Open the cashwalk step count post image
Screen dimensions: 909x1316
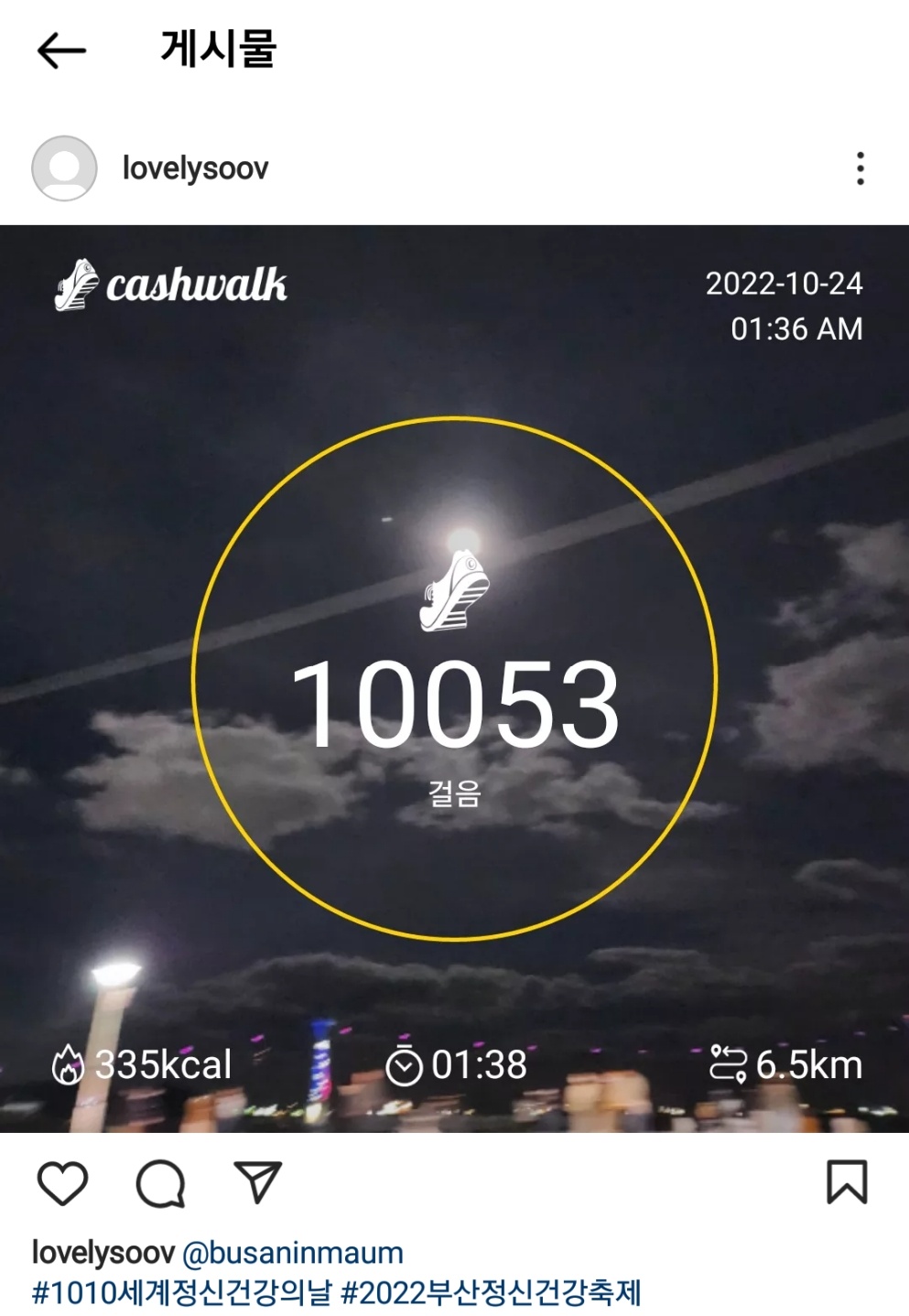coord(454,677)
